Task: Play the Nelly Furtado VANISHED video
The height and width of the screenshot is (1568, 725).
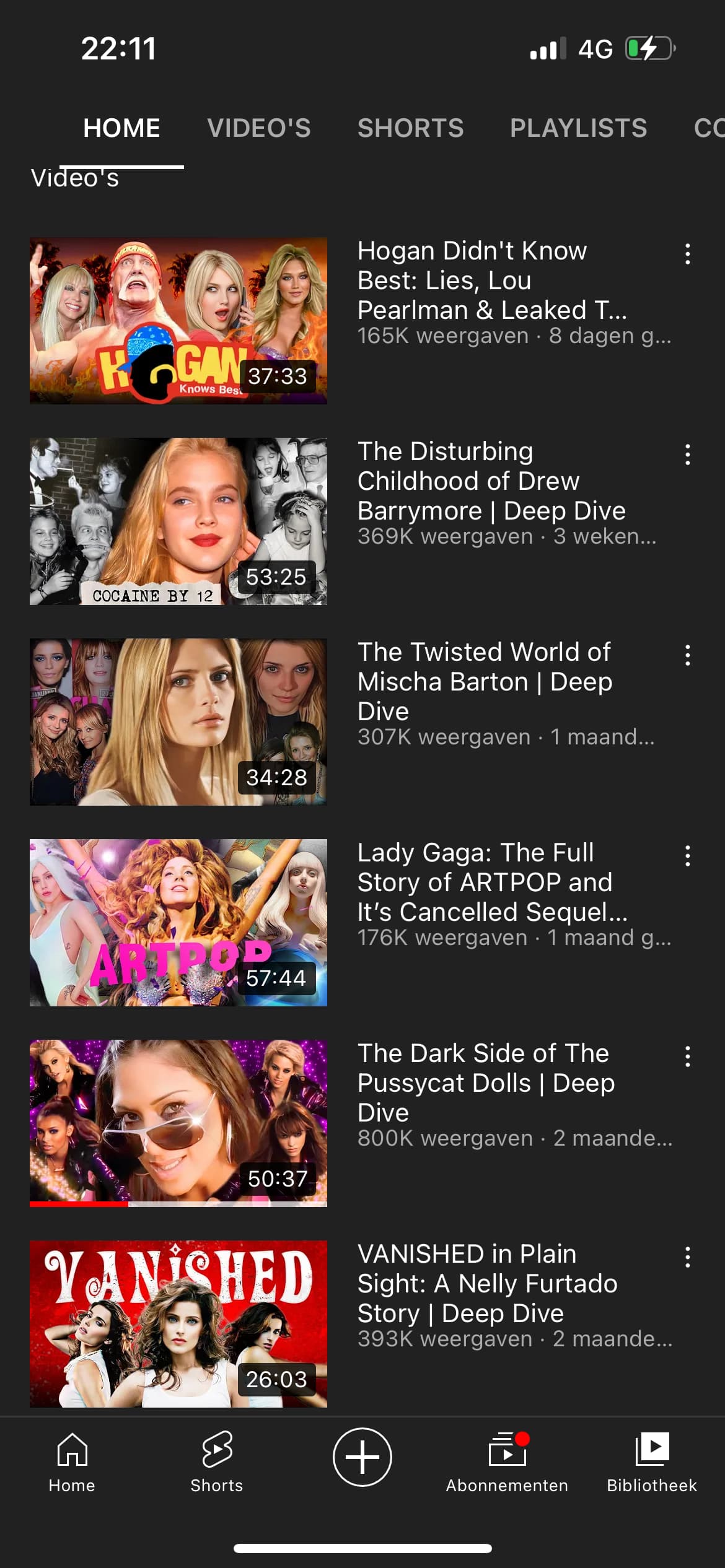Action: pyautogui.click(x=178, y=1324)
